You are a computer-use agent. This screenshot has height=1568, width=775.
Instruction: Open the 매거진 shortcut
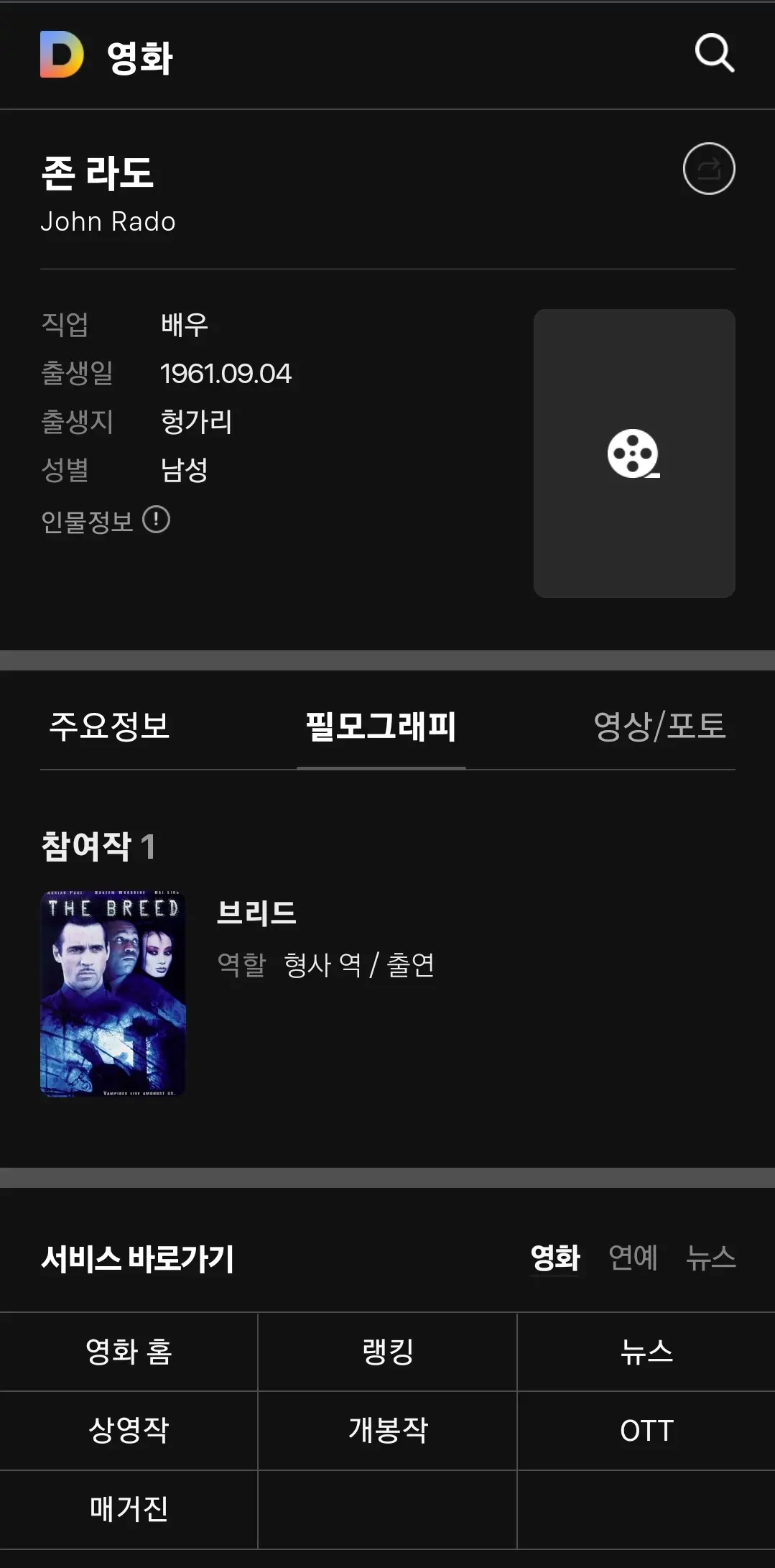(x=129, y=1508)
